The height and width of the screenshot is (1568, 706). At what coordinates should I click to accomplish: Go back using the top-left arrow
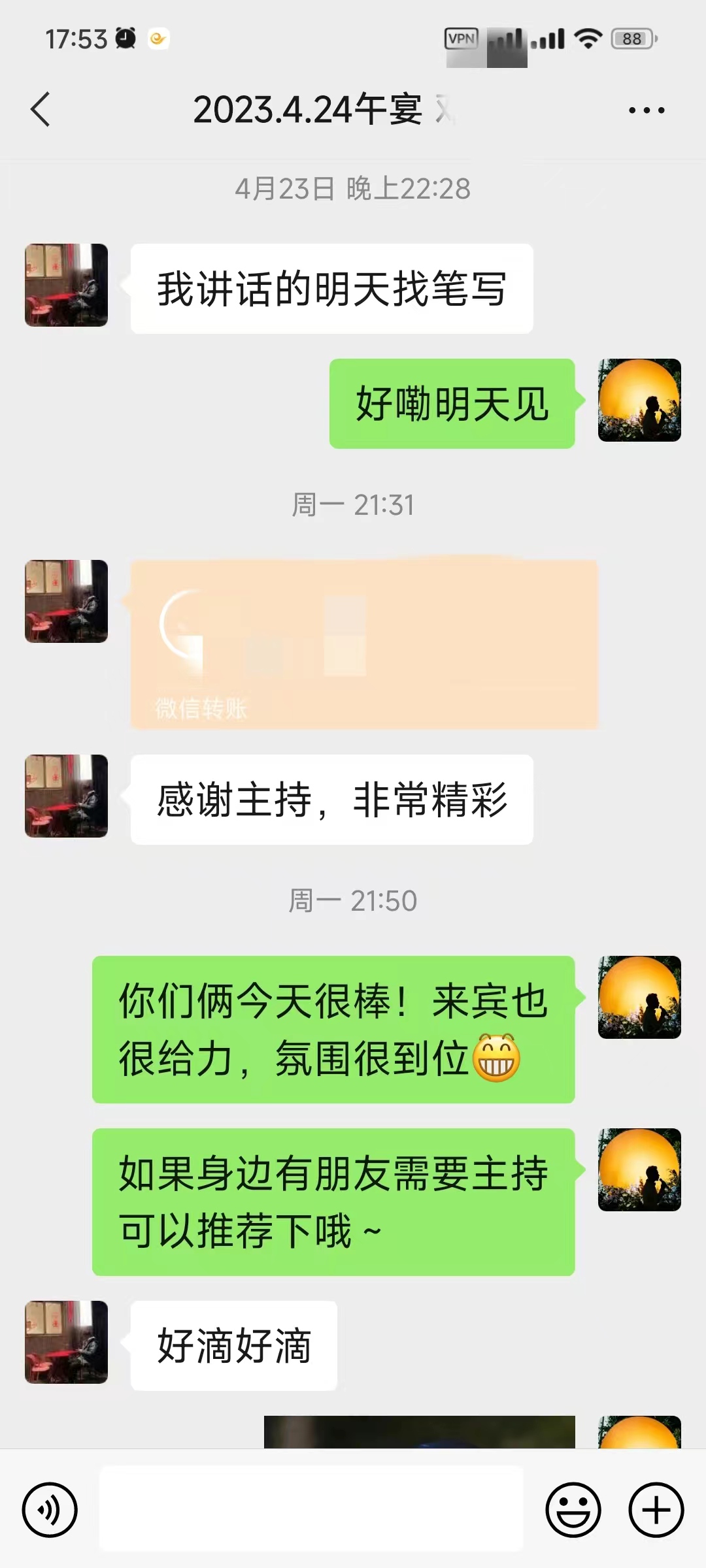41,109
